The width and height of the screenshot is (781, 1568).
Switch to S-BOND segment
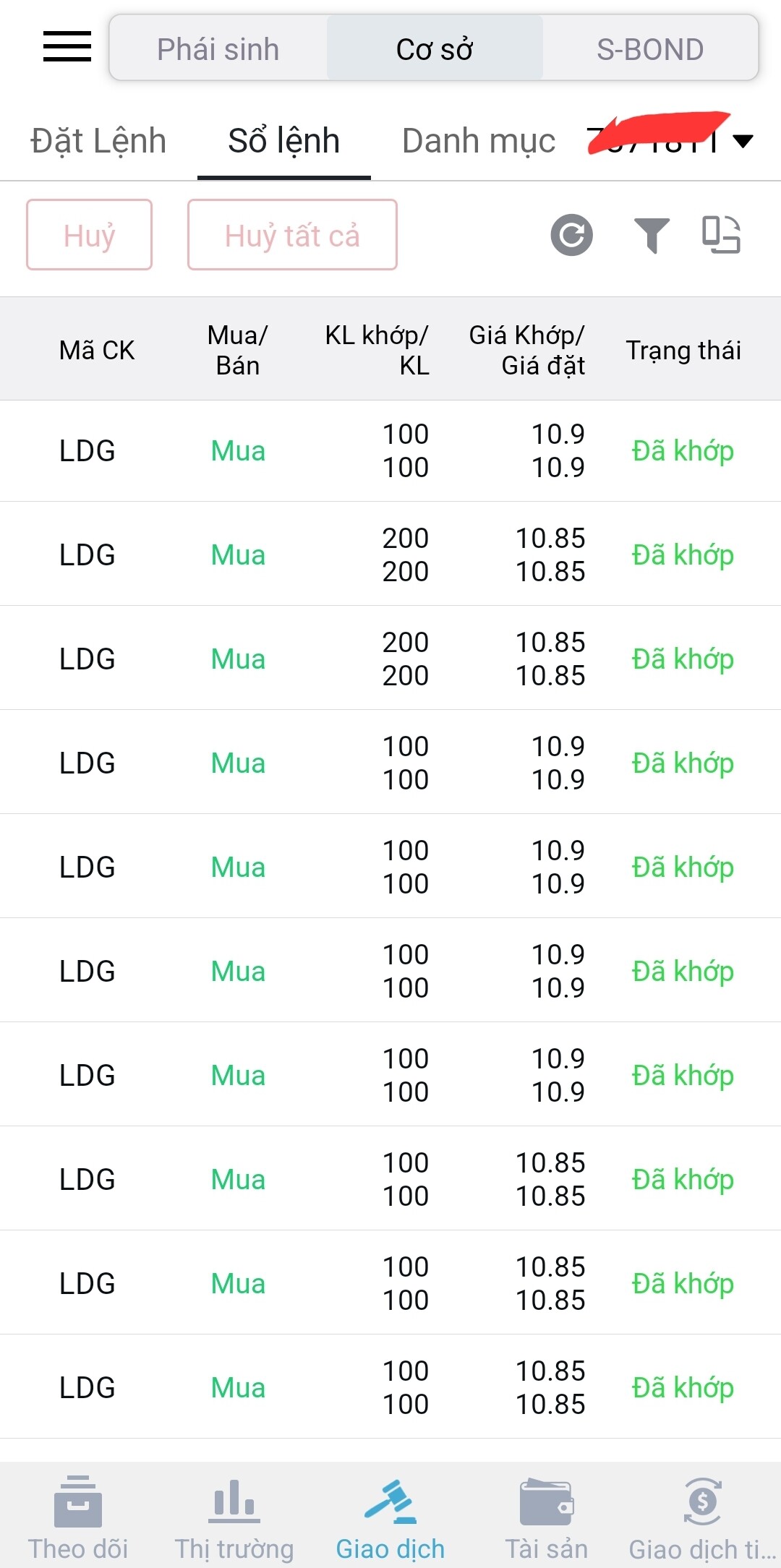649,49
